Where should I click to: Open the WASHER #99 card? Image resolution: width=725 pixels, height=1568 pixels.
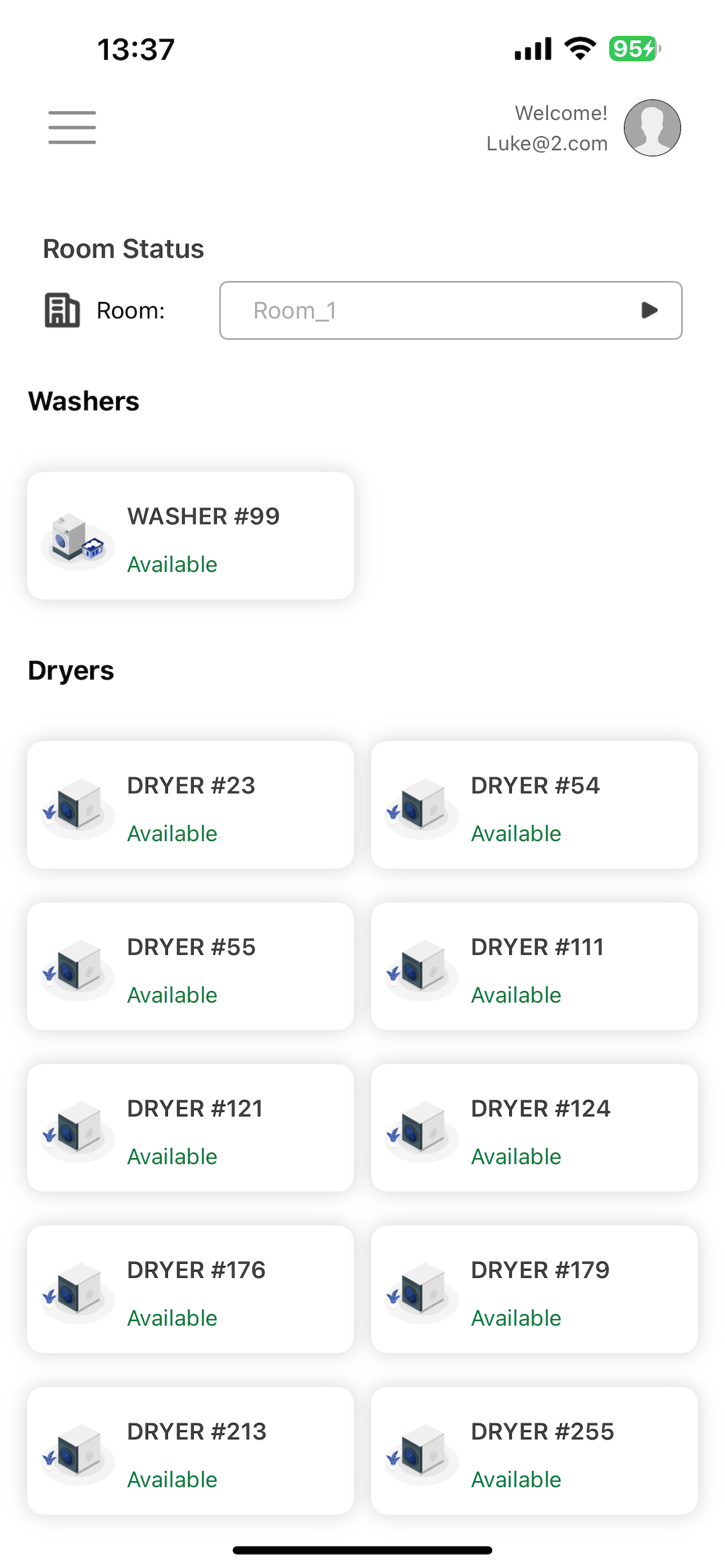coord(190,536)
